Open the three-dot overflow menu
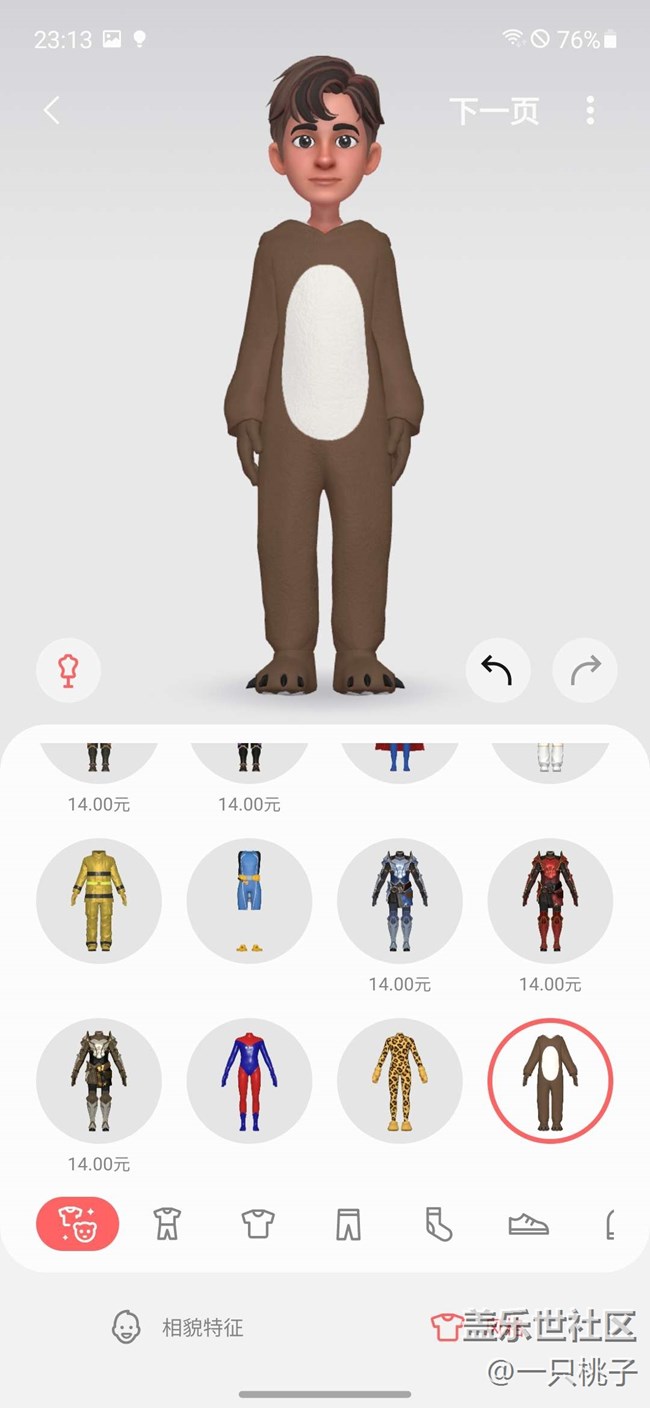The height and width of the screenshot is (1408, 650). coord(590,110)
